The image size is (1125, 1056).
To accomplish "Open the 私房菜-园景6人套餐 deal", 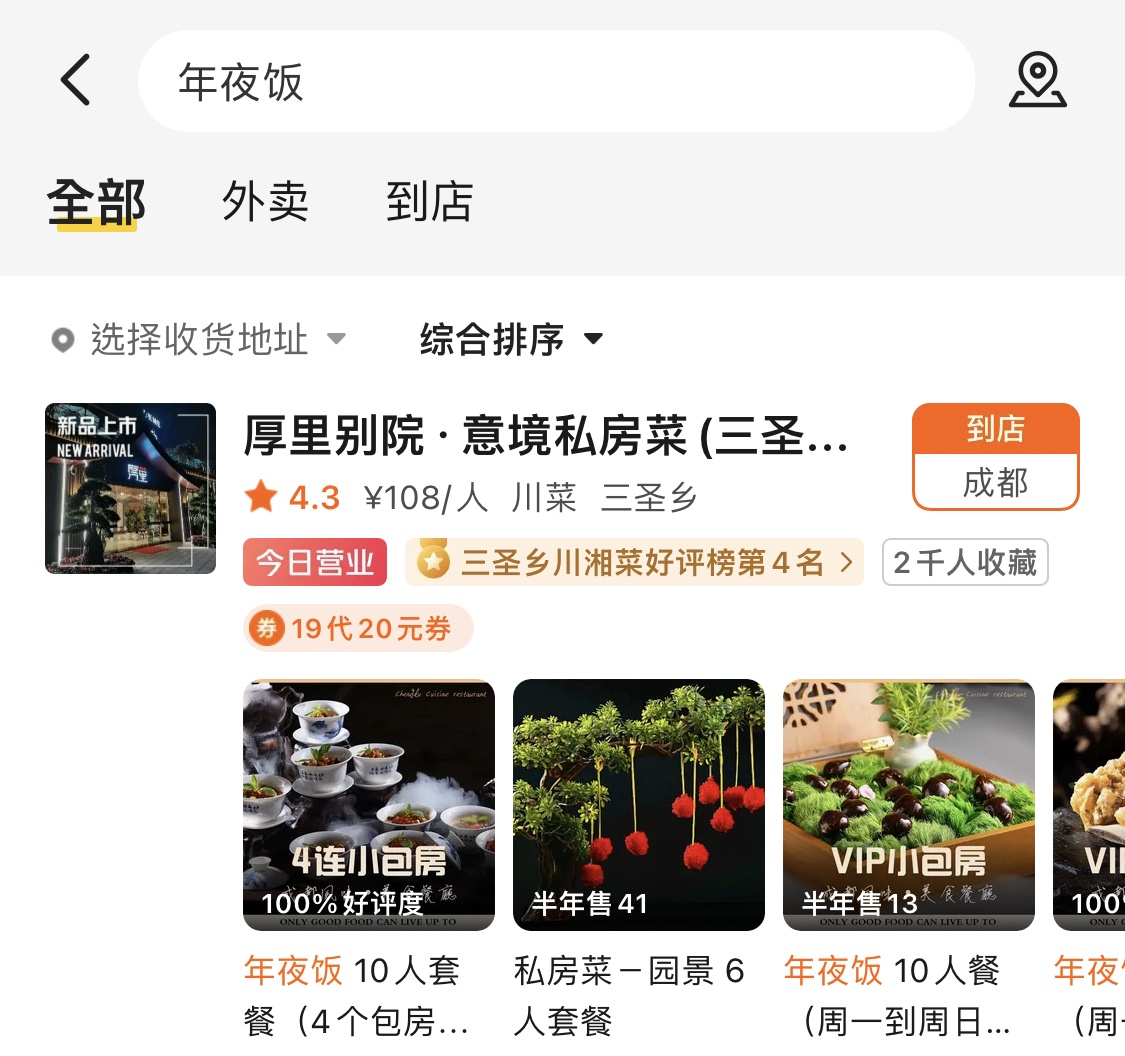I will tap(639, 806).
